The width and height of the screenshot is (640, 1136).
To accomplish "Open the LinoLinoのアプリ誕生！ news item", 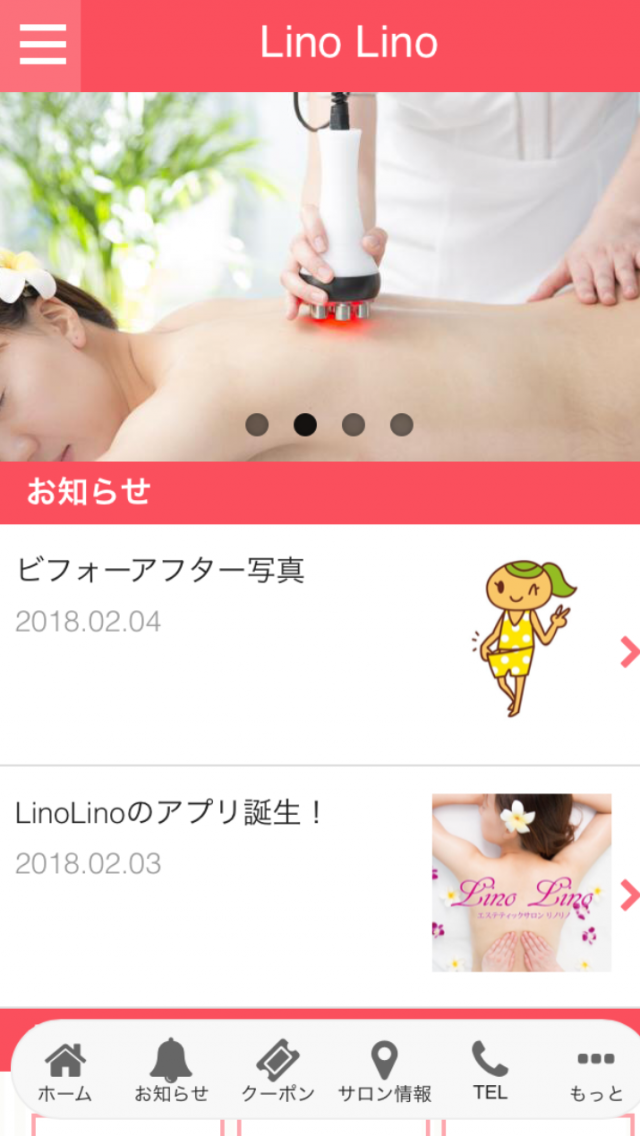I will point(320,885).
